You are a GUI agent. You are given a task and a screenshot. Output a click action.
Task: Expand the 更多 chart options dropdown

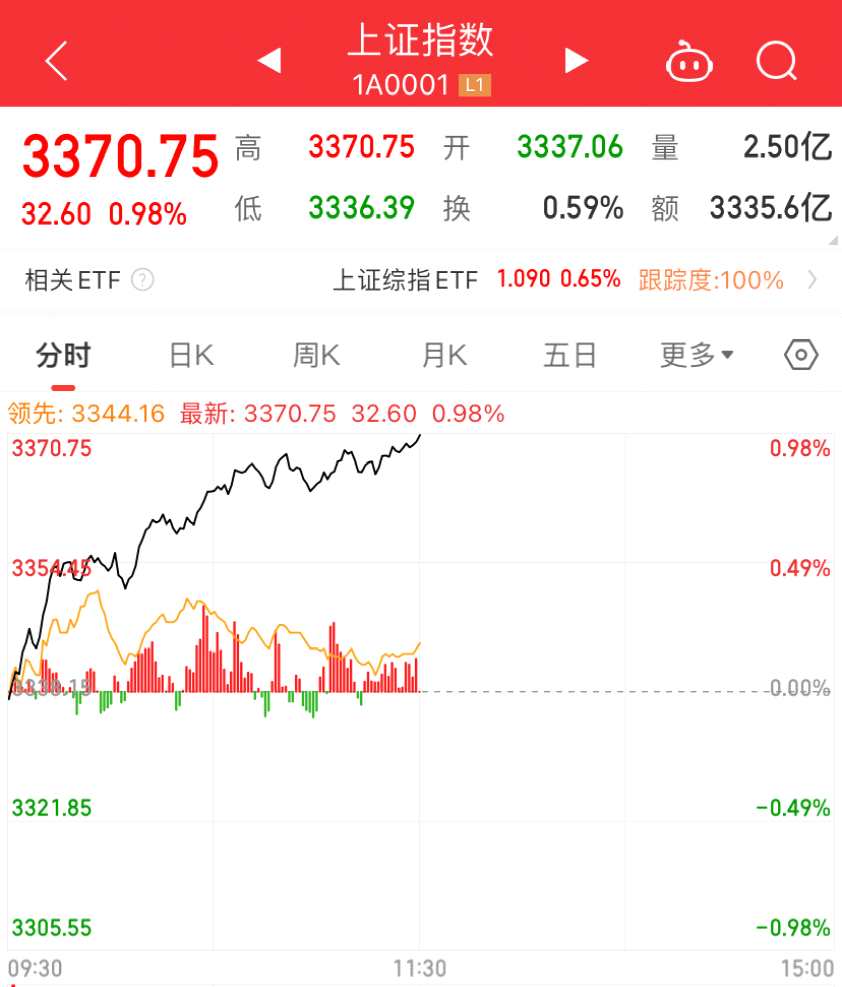point(697,355)
